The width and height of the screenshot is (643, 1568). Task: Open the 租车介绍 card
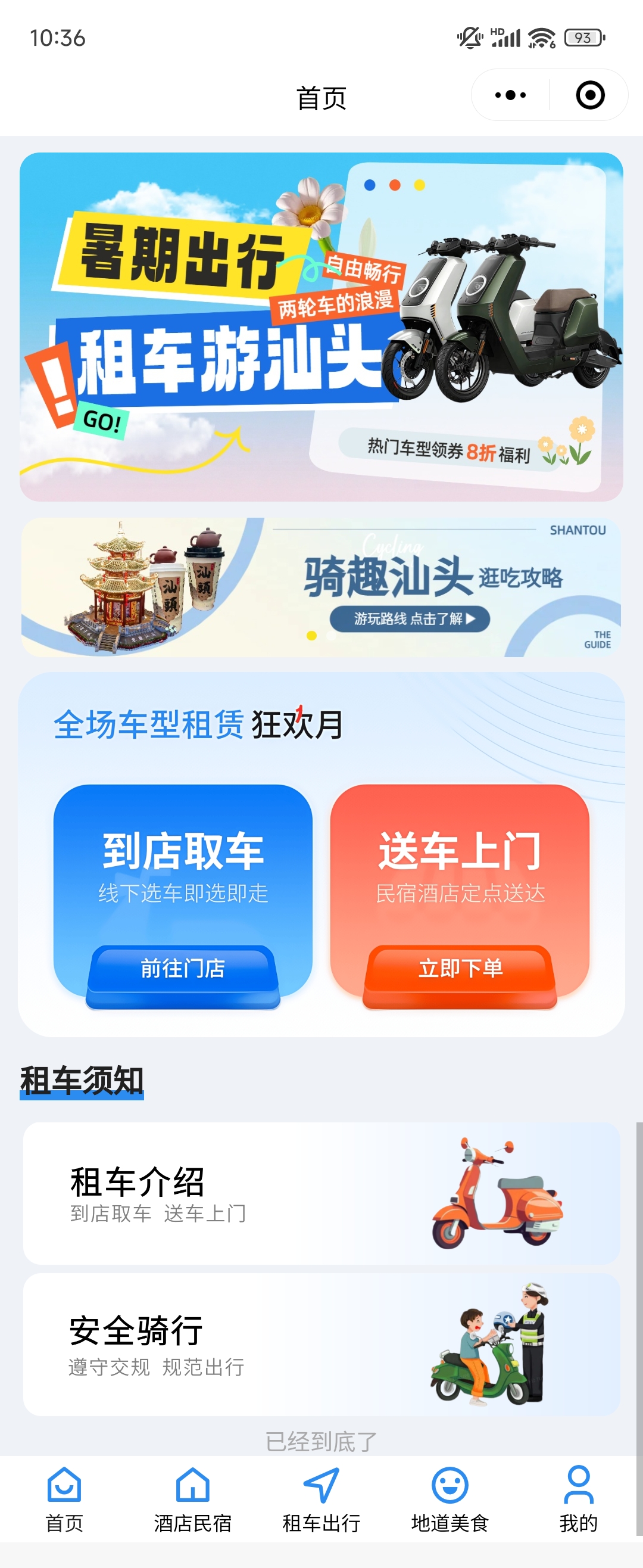click(x=321, y=1194)
